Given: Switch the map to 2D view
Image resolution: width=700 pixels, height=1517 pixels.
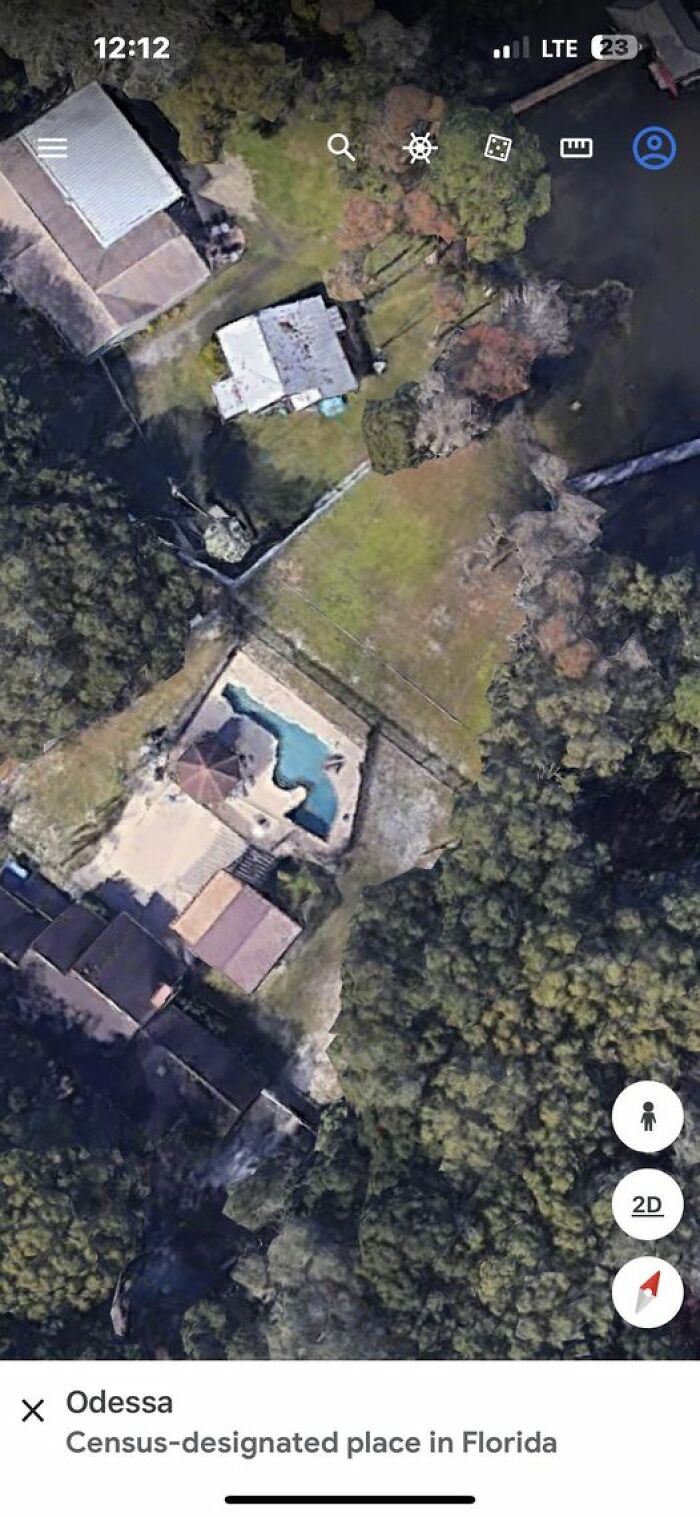Looking at the screenshot, I should coord(647,1204).
